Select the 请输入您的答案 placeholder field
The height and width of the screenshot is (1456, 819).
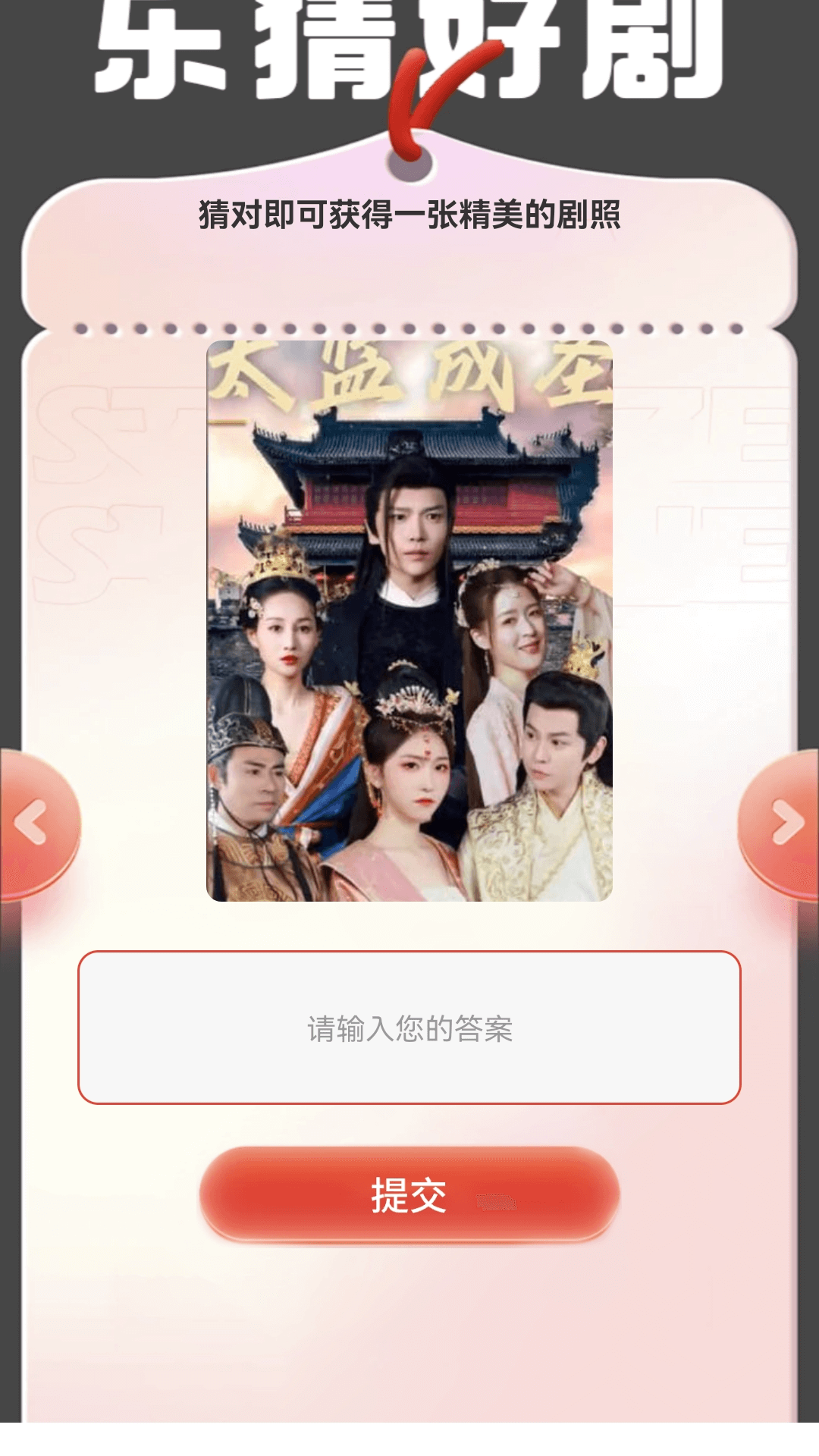point(409,1031)
